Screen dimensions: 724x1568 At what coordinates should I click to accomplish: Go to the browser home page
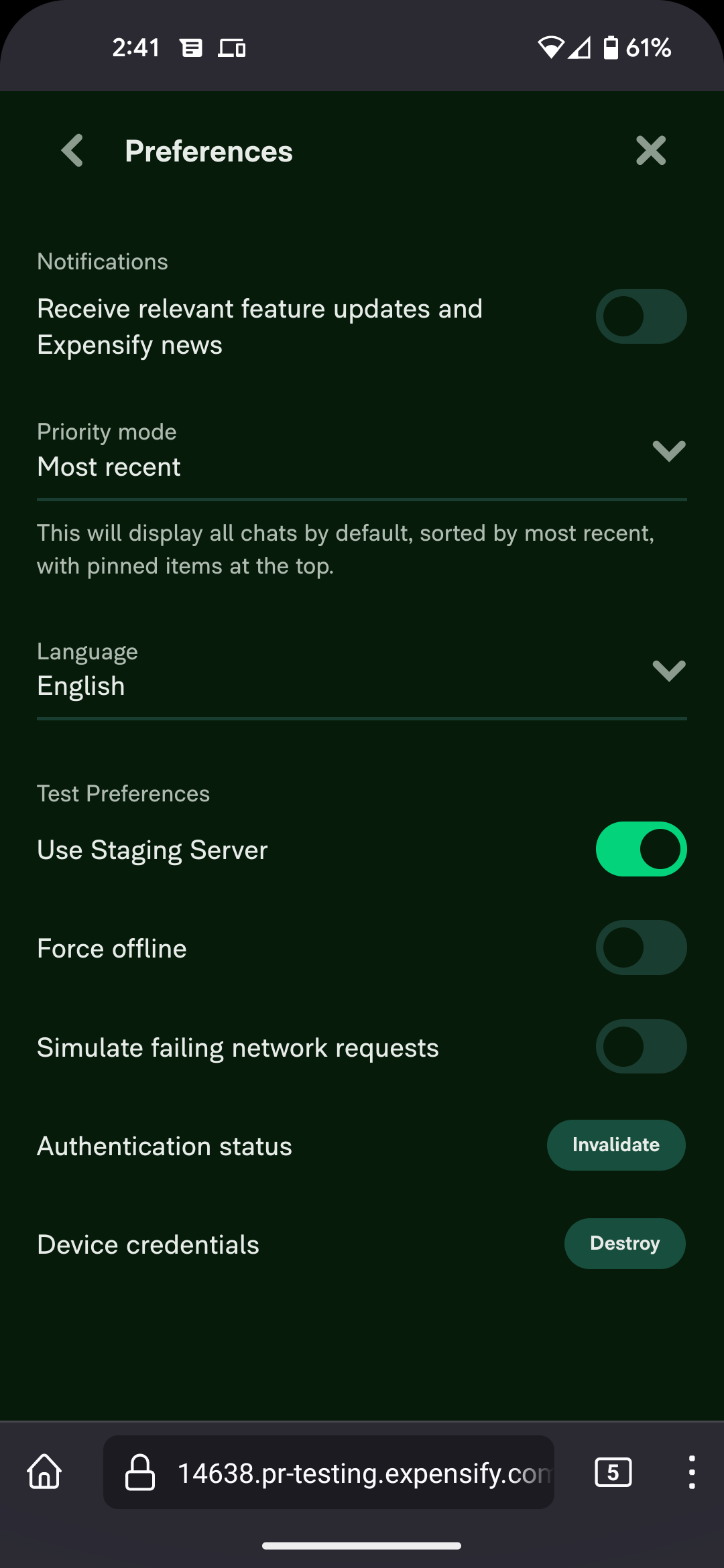(x=44, y=1473)
